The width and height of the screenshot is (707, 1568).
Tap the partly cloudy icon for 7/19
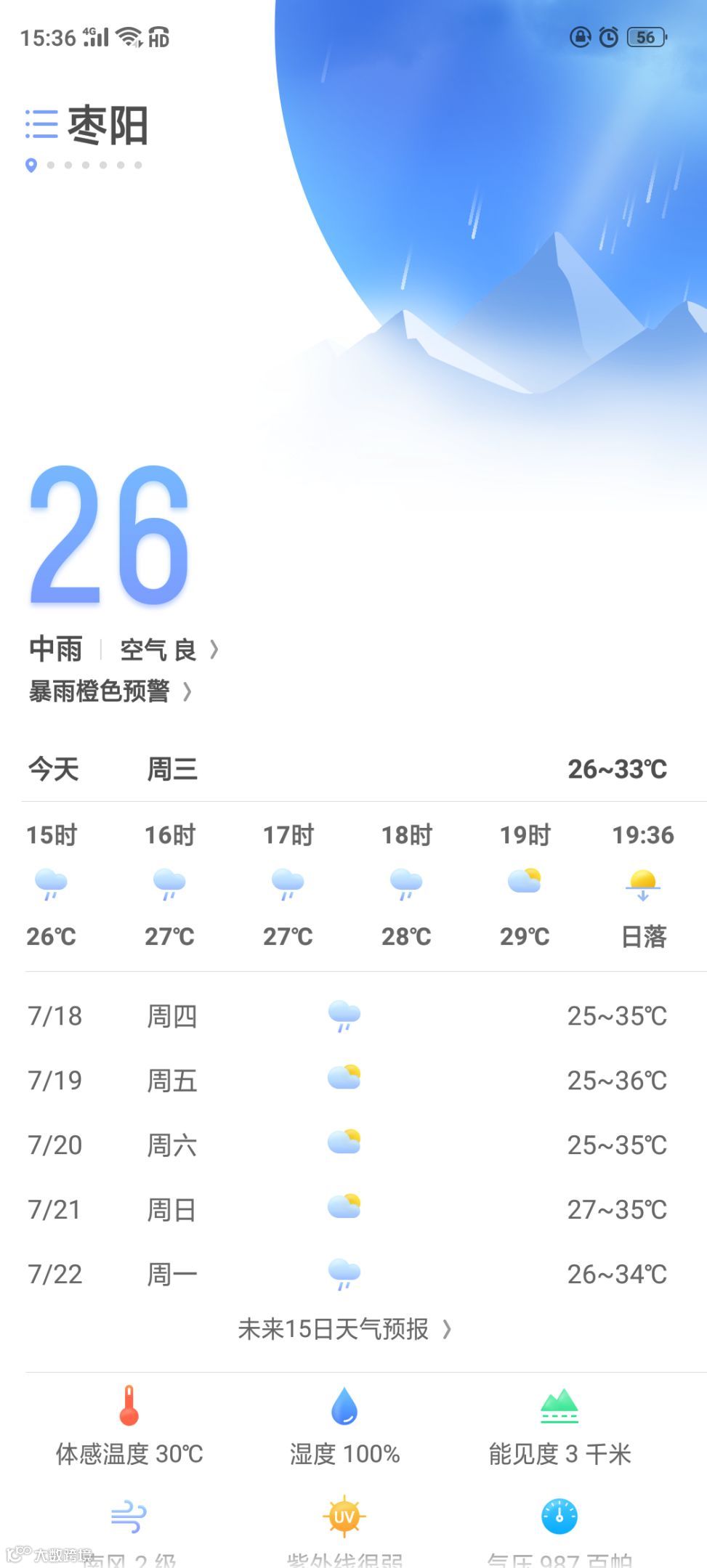pyautogui.click(x=344, y=1078)
